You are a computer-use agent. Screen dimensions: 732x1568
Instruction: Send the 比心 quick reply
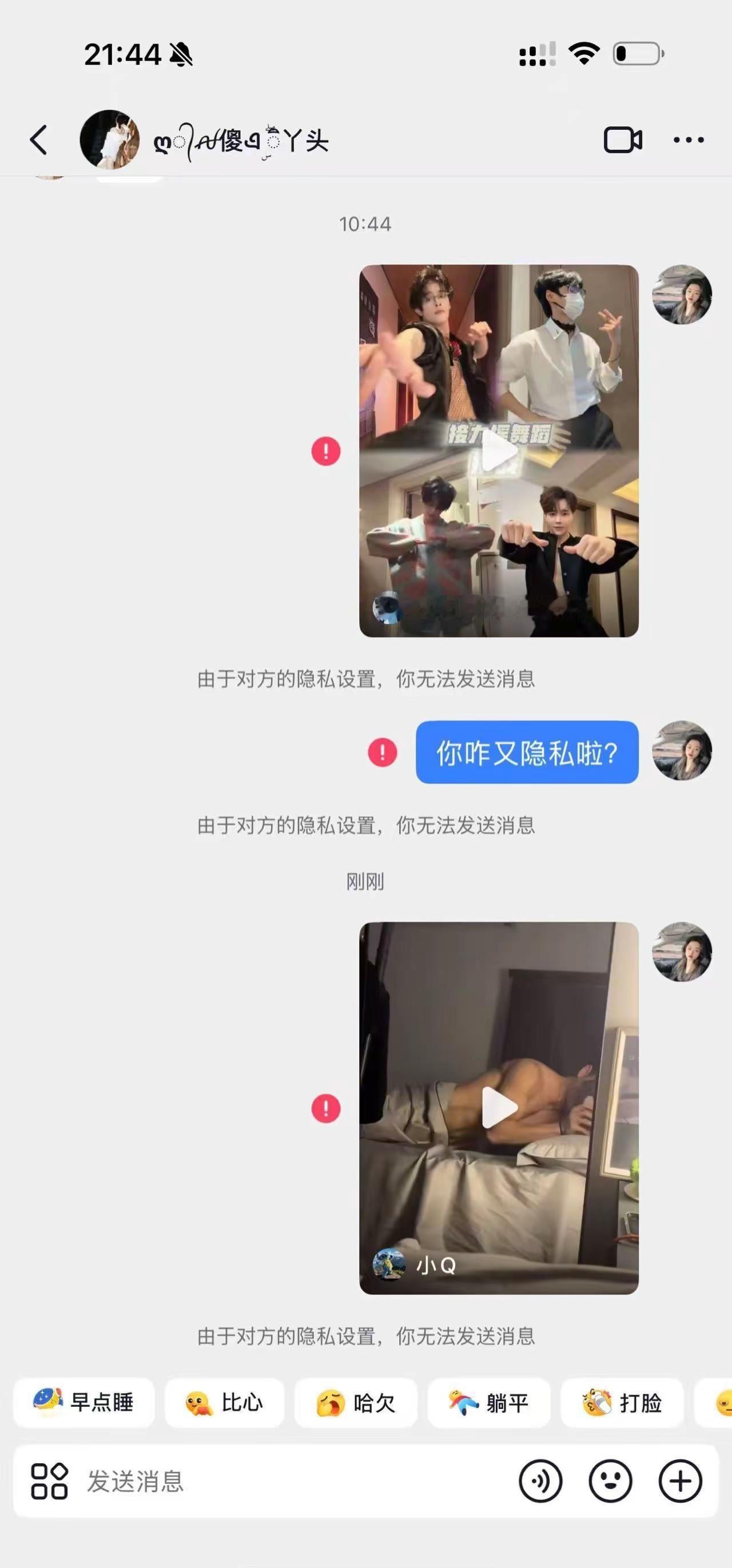[x=225, y=1404]
